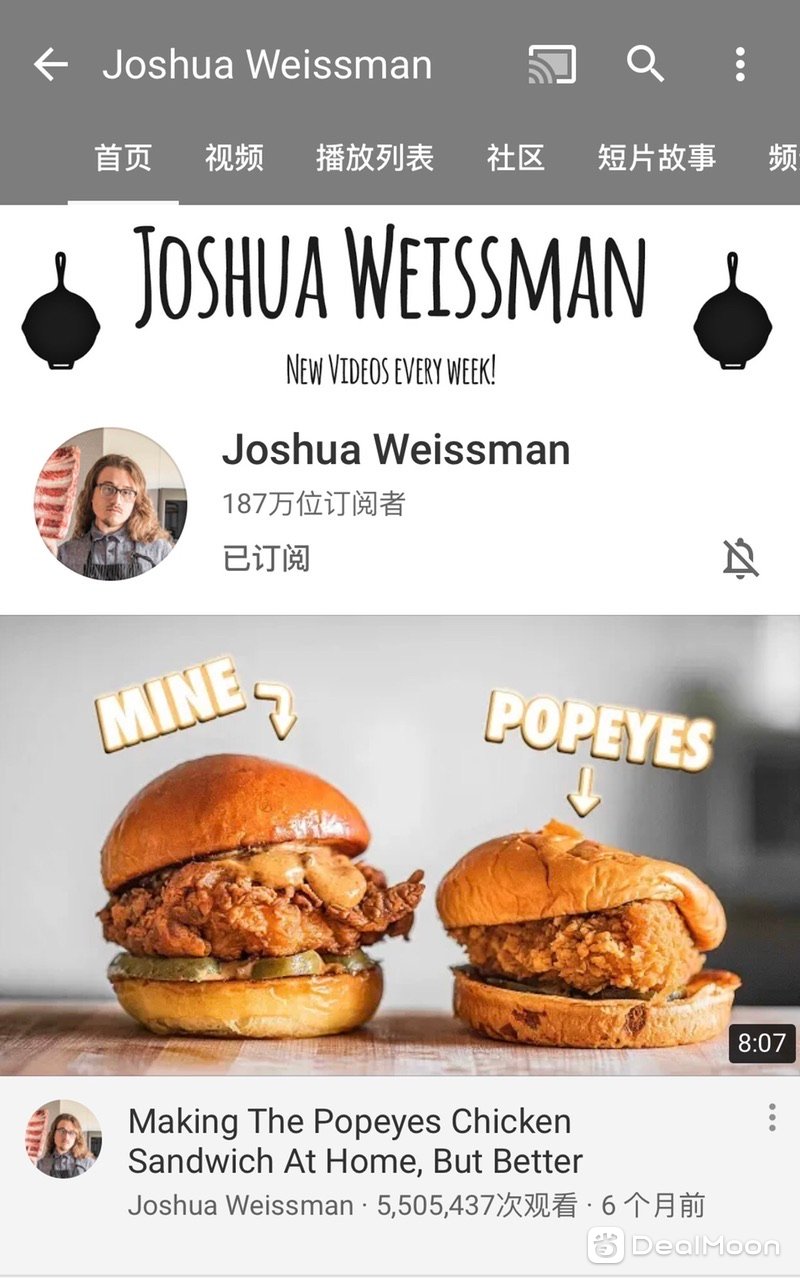The image size is (800, 1278).
Task: Select the 首页 tab
Action: 123,158
